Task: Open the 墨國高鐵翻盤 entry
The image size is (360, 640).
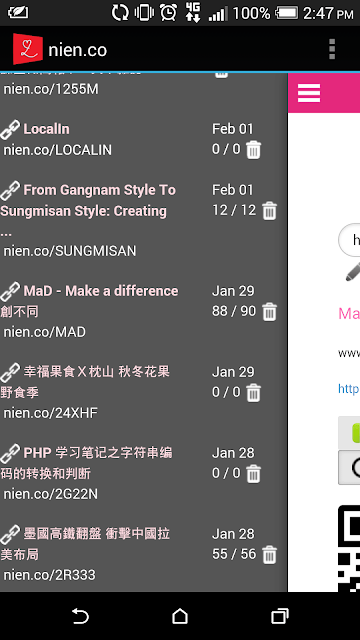Action: [x=85, y=544]
